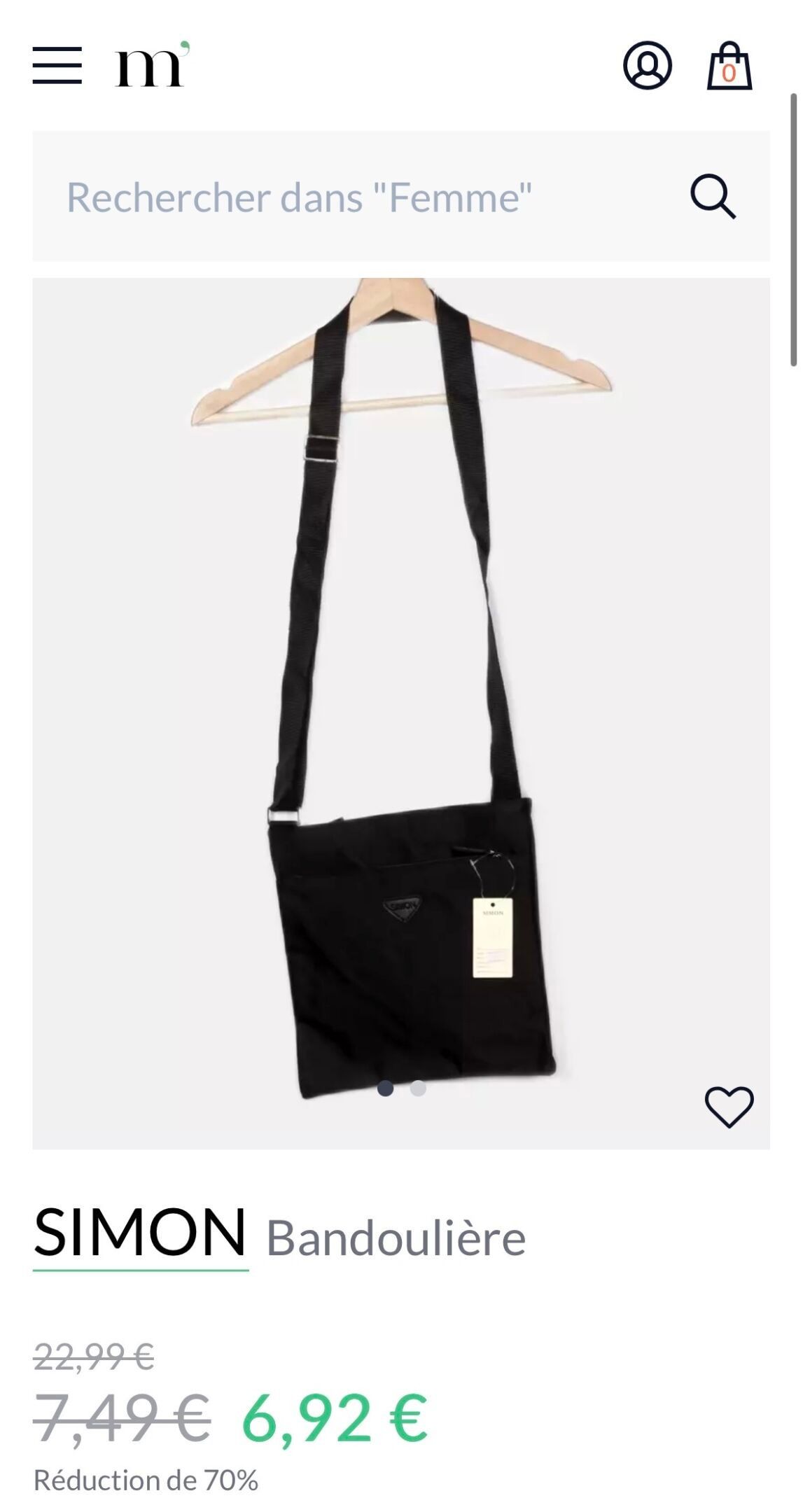Open the shopping bag cart

pyautogui.click(x=729, y=67)
